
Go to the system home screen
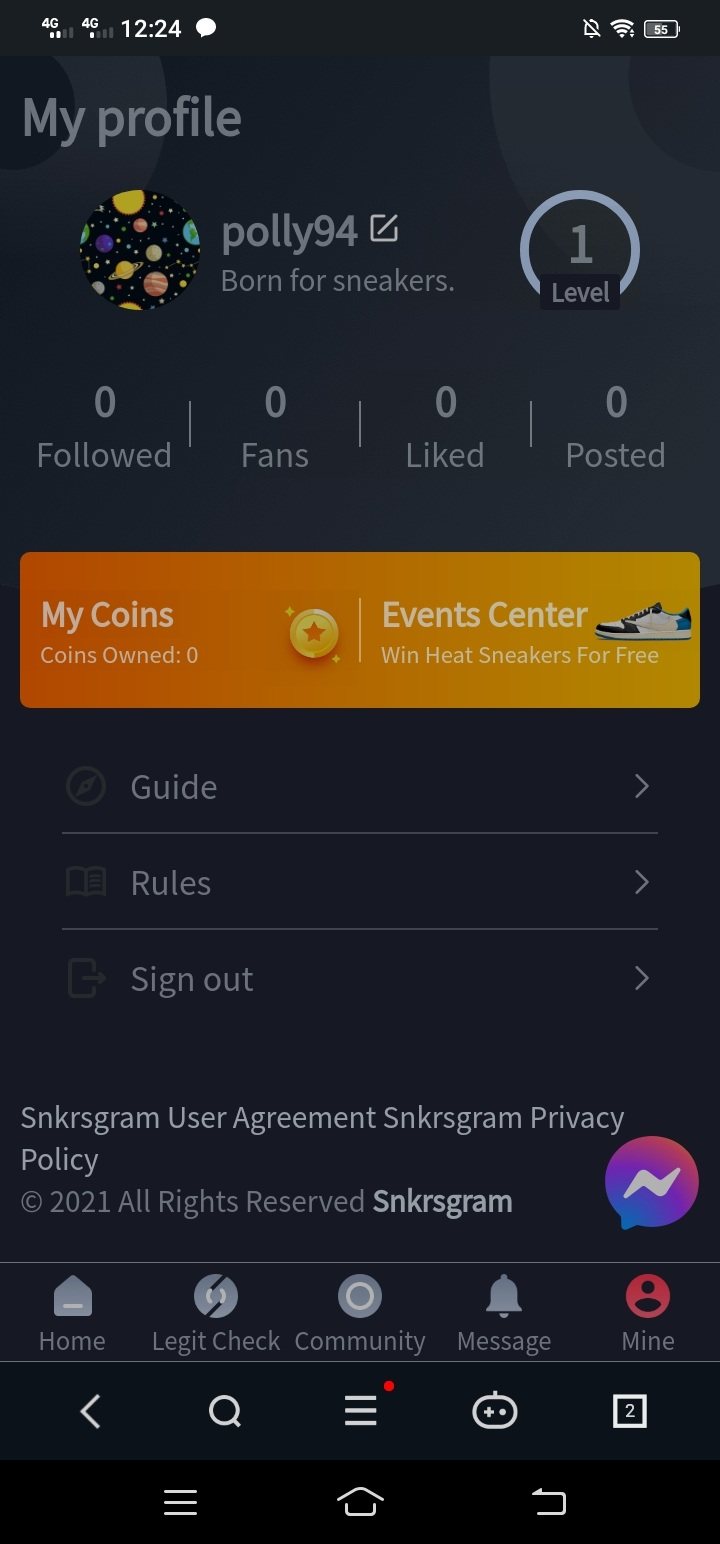[x=360, y=1502]
